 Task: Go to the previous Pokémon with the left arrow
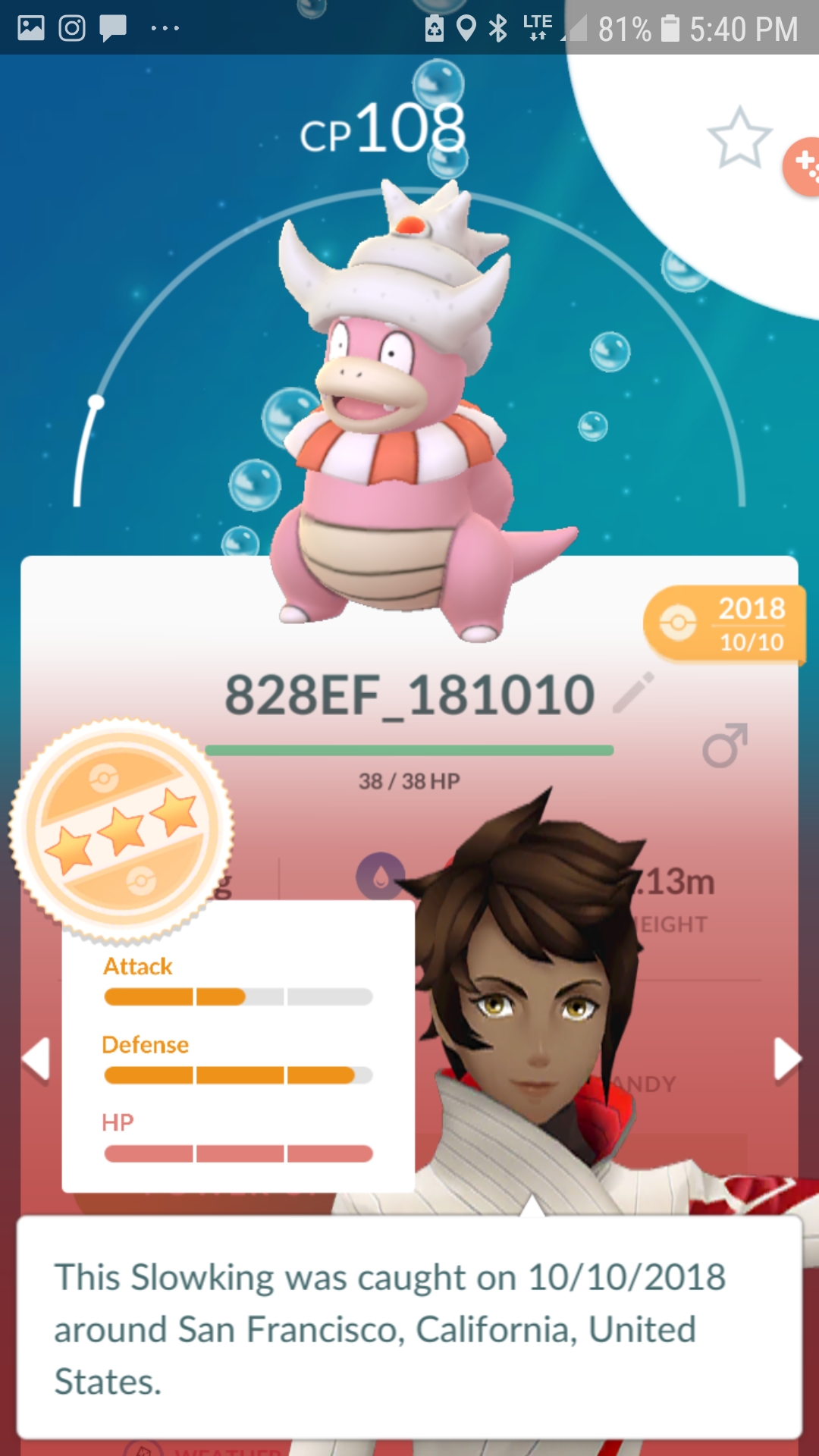click(36, 1058)
